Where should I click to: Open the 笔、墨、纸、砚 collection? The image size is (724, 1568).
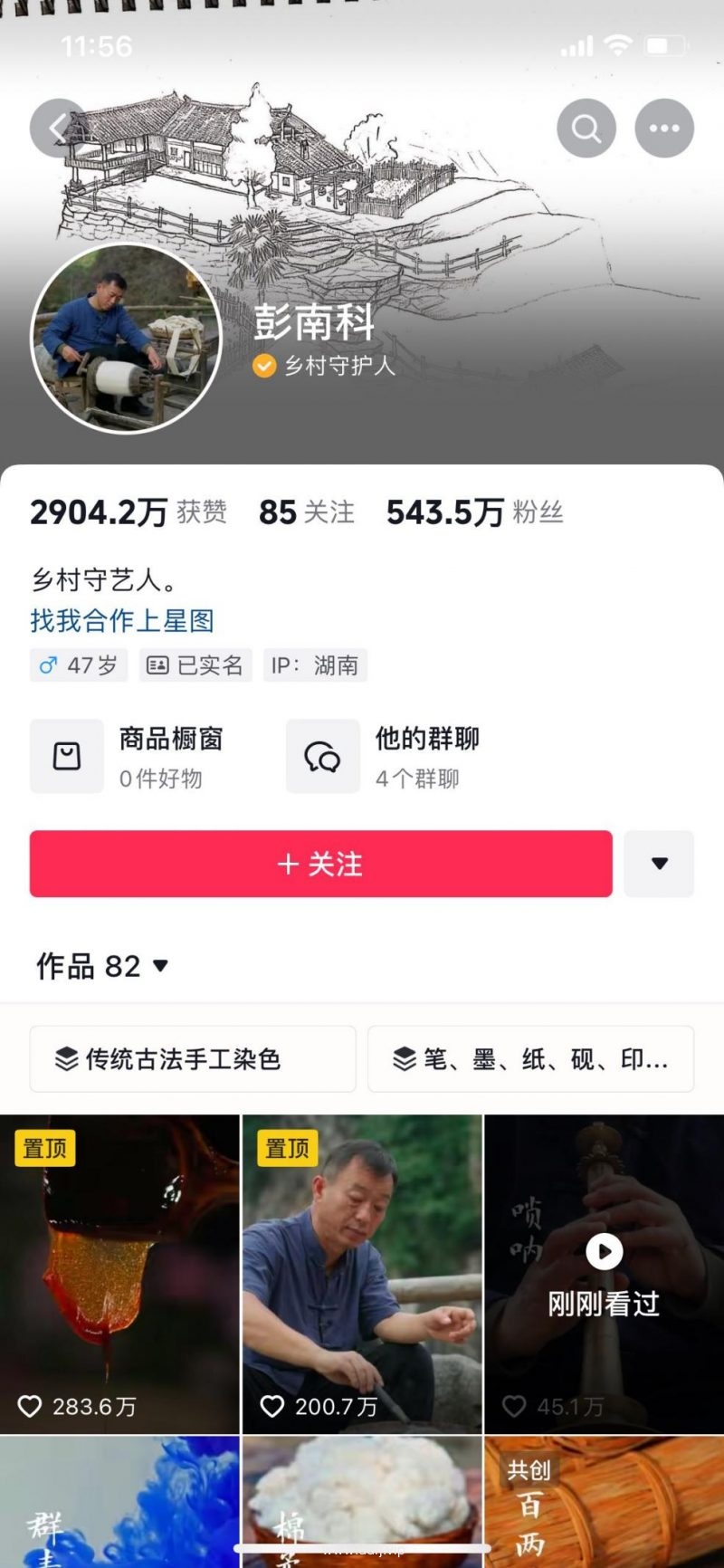(530, 1059)
